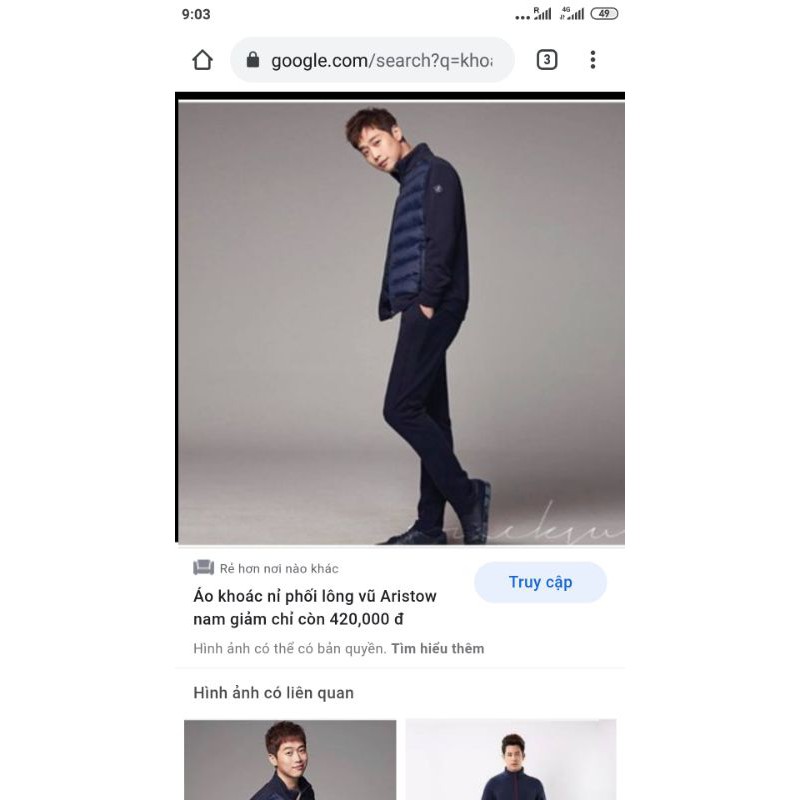
Task: Open the tab switcher showing 3 tabs
Action: coord(546,60)
